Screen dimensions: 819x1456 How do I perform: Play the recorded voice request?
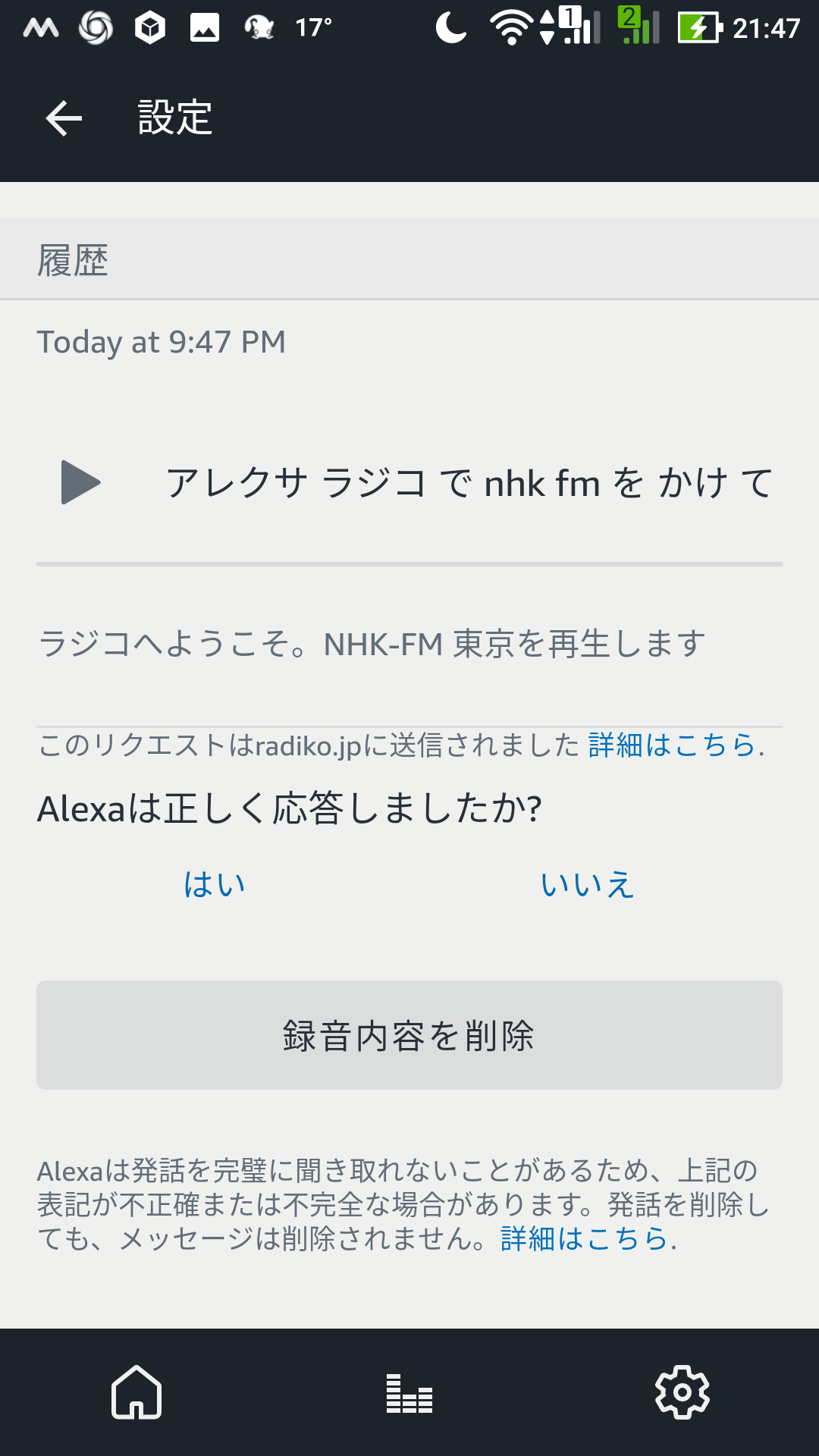coord(80,482)
